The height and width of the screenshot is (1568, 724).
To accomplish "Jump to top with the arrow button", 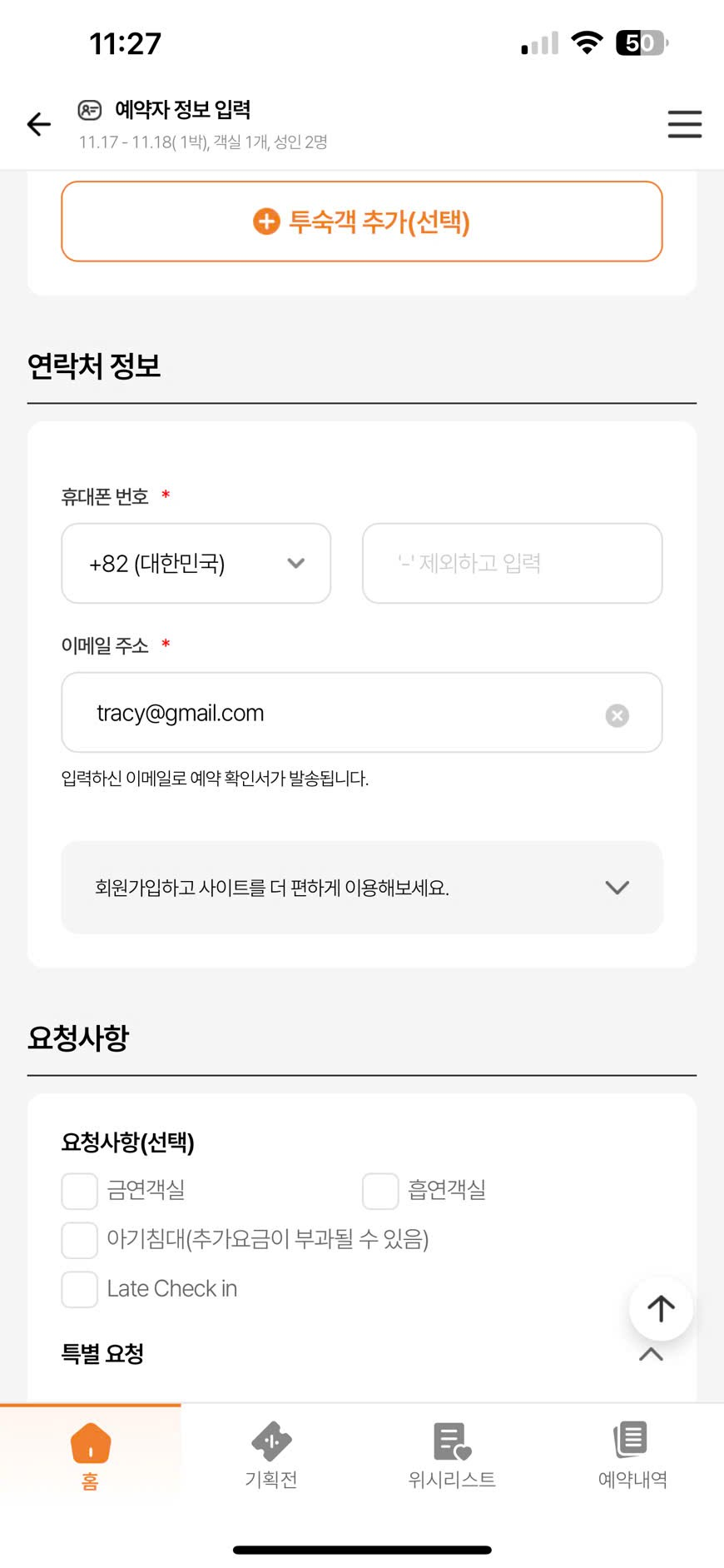I will tap(661, 1308).
